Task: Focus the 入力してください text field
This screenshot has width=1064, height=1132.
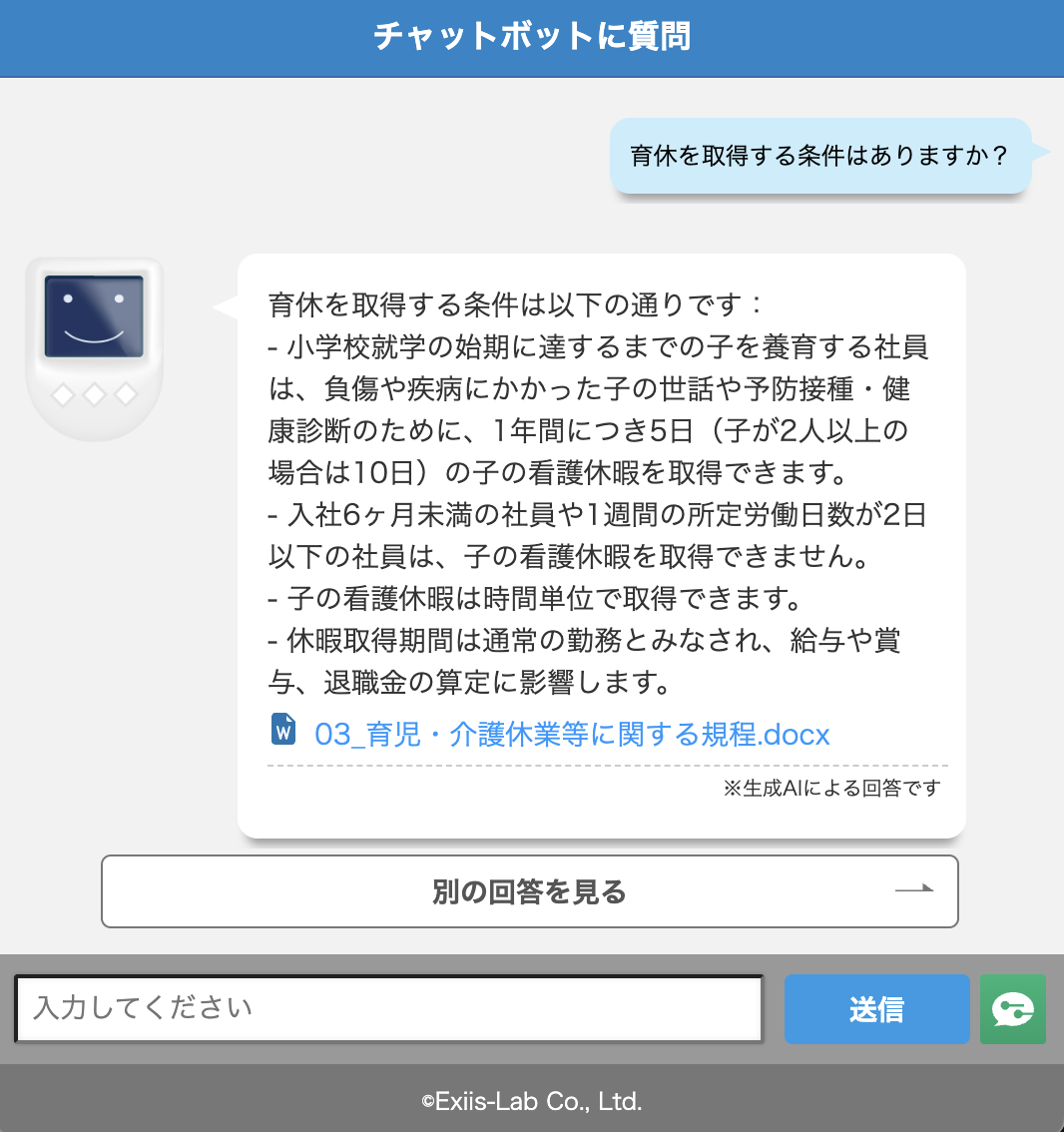Action: [389, 1008]
